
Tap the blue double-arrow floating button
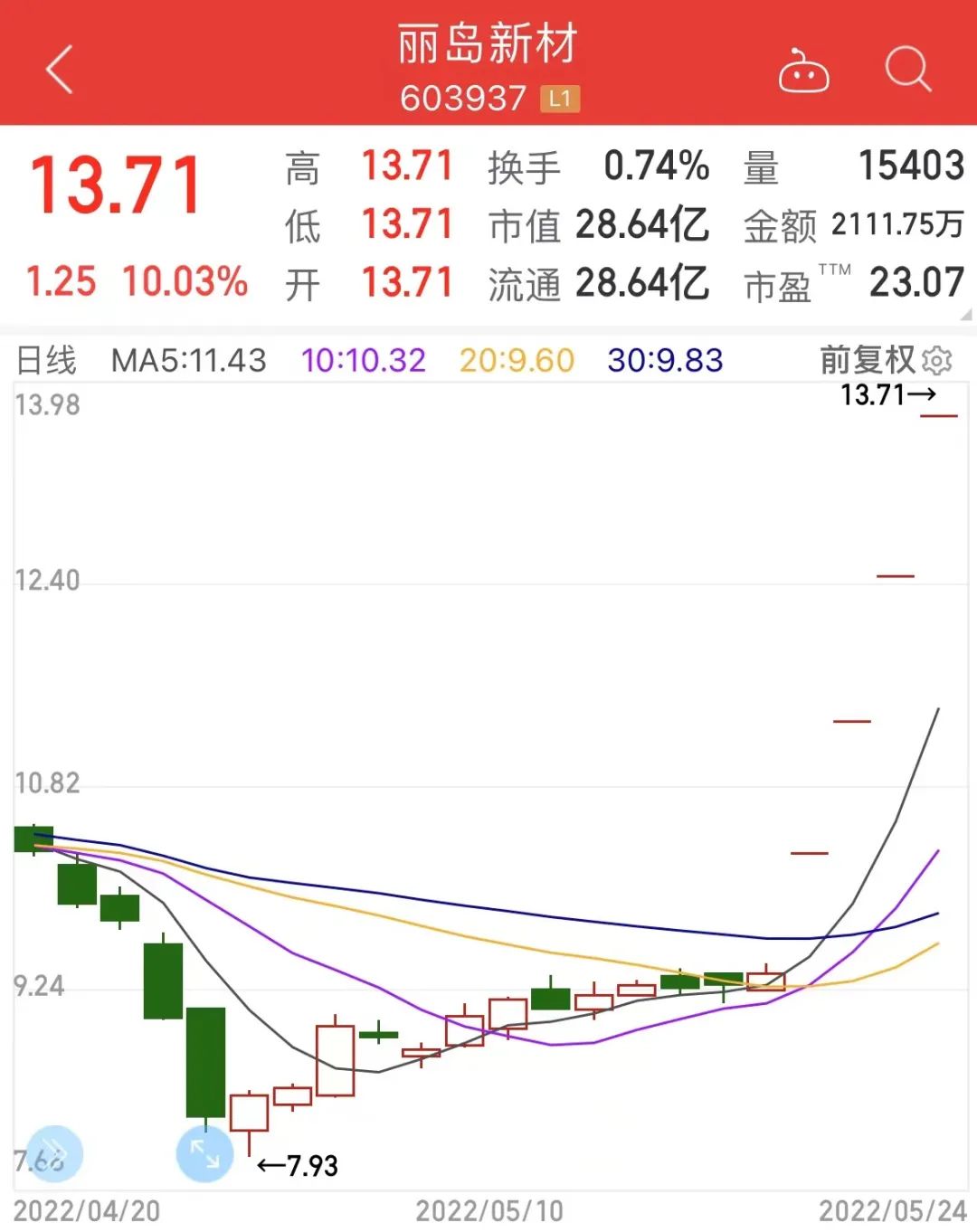(x=54, y=1153)
